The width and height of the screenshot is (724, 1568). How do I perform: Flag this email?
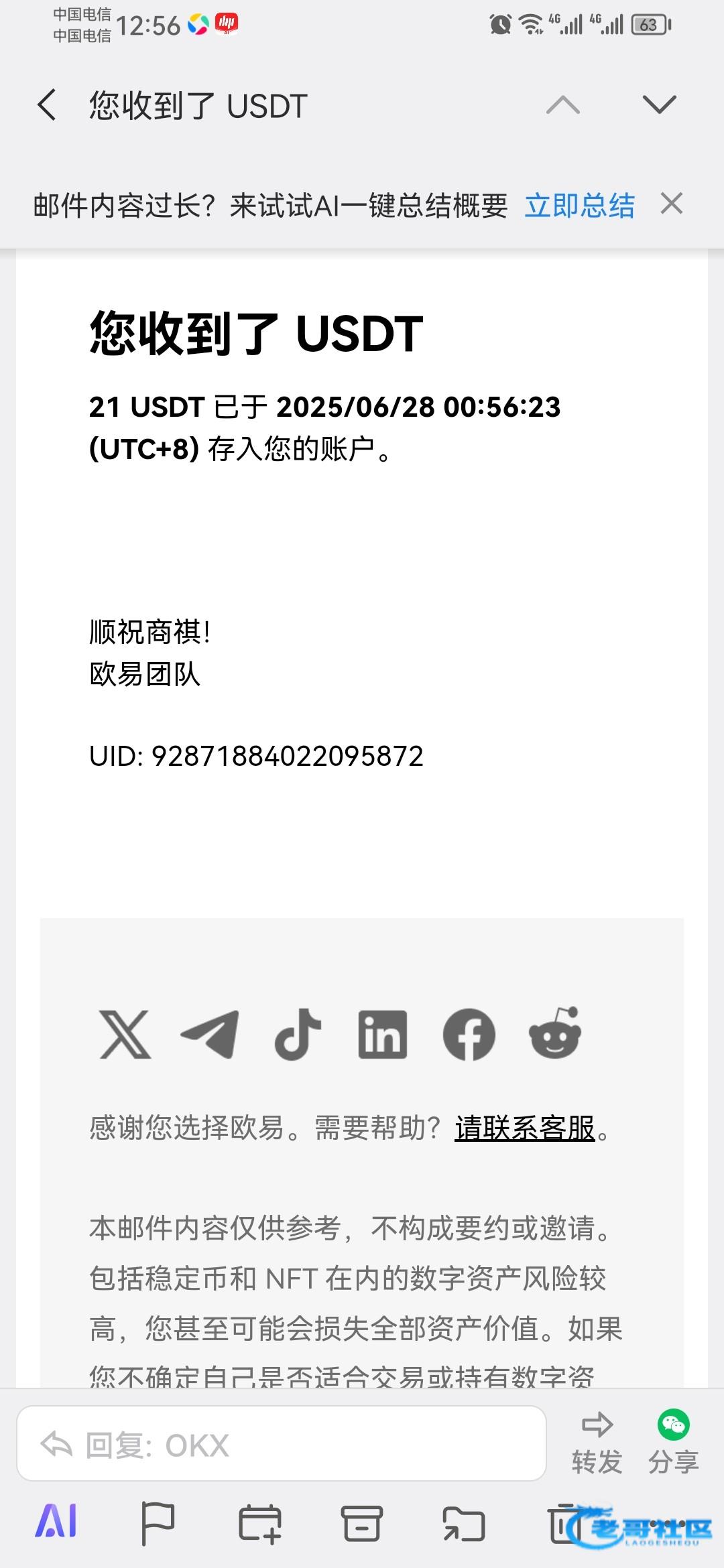[x=158, y=1522]
